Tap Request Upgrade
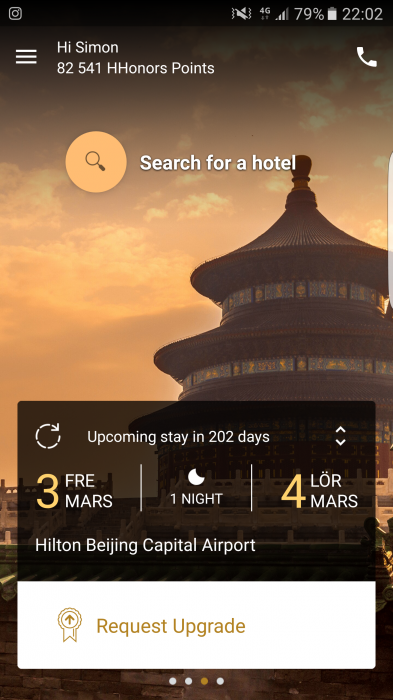The width and height of the screenshot is (393, 700). click(196, 625)
